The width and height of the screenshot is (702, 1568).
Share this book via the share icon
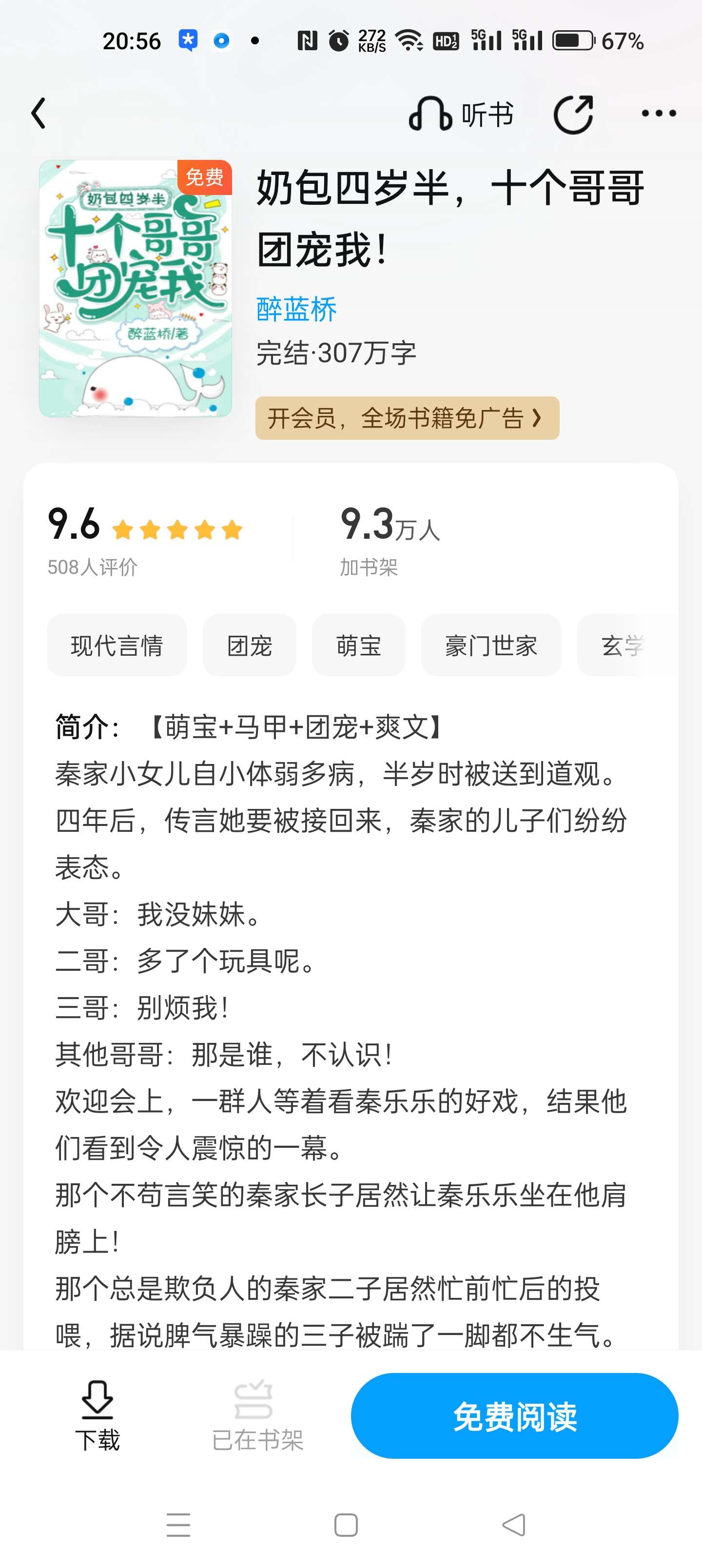click(573, 114)
